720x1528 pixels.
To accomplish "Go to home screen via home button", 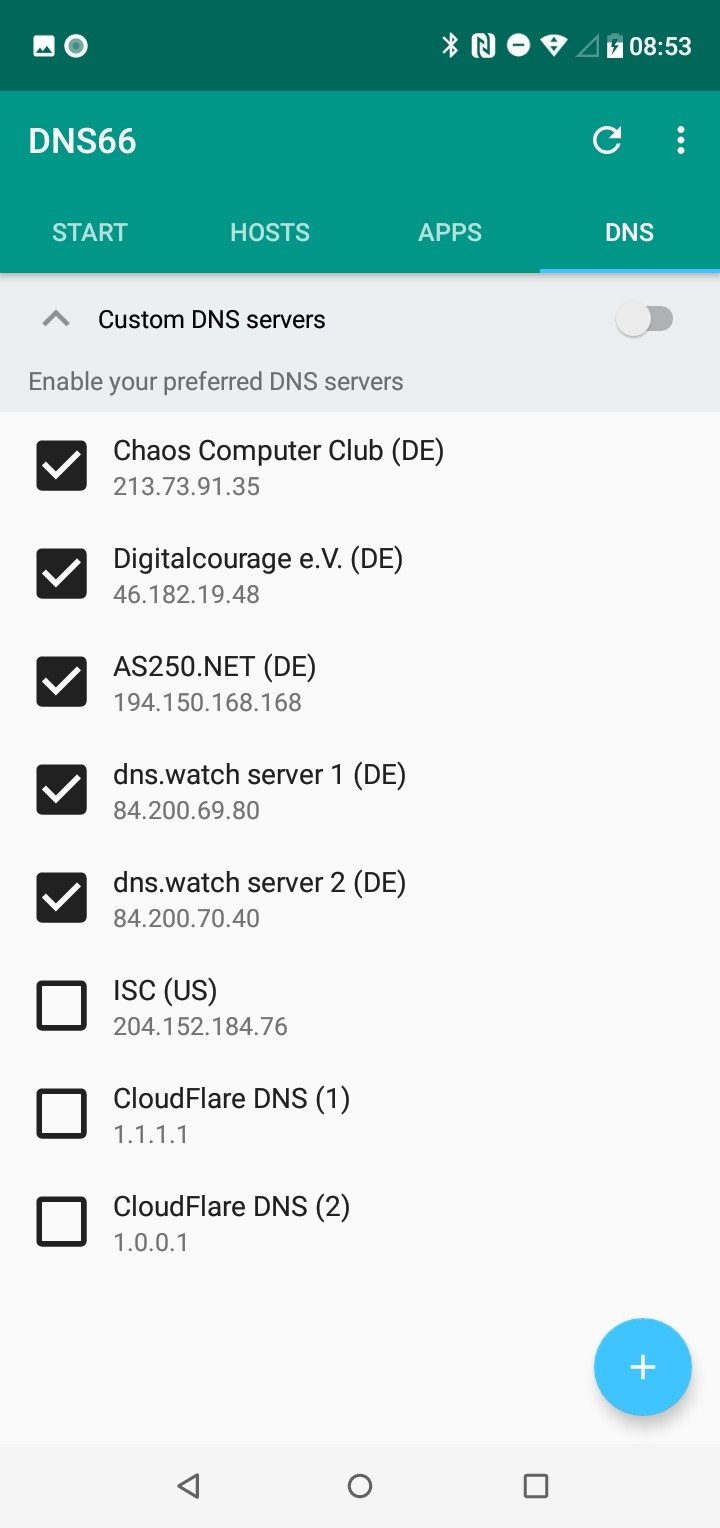I will click(360, 1486).
